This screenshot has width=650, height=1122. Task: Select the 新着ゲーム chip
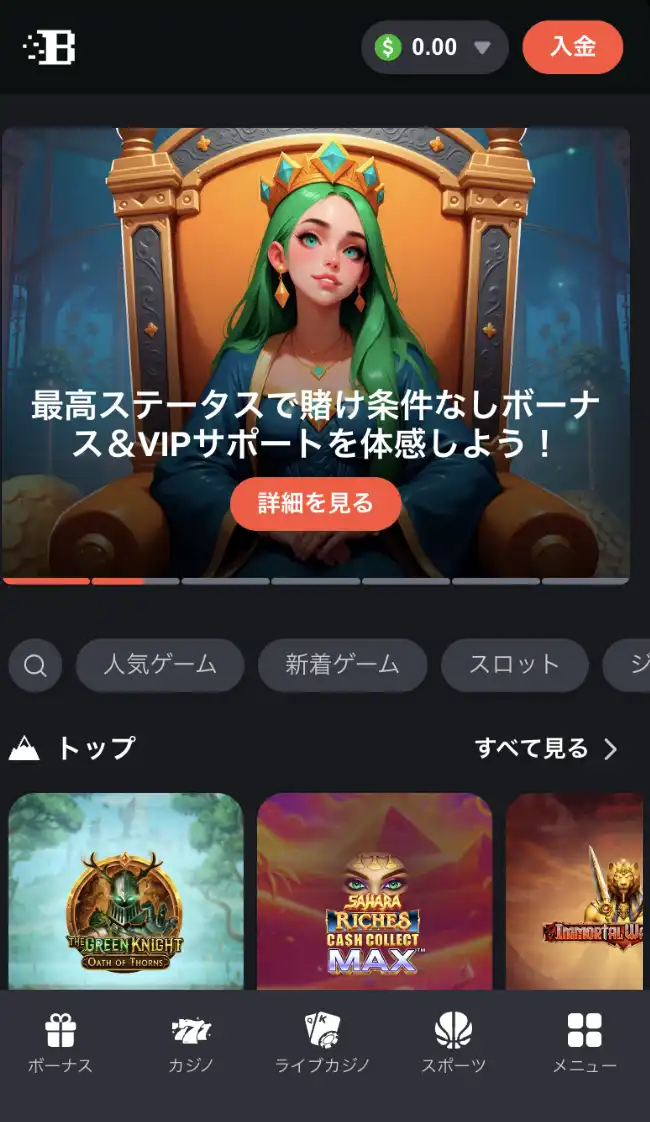342,665
